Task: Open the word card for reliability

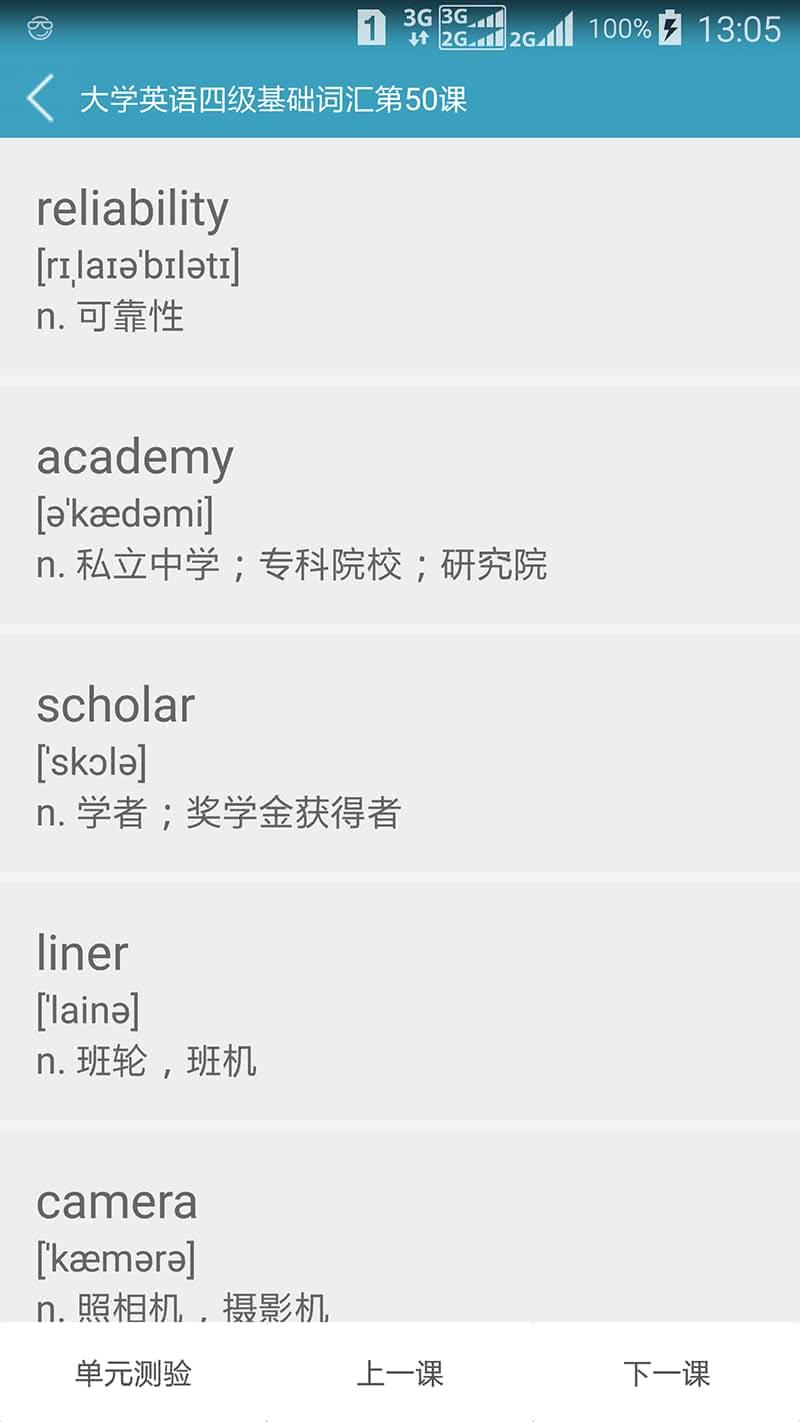Action: coord(400,258)
